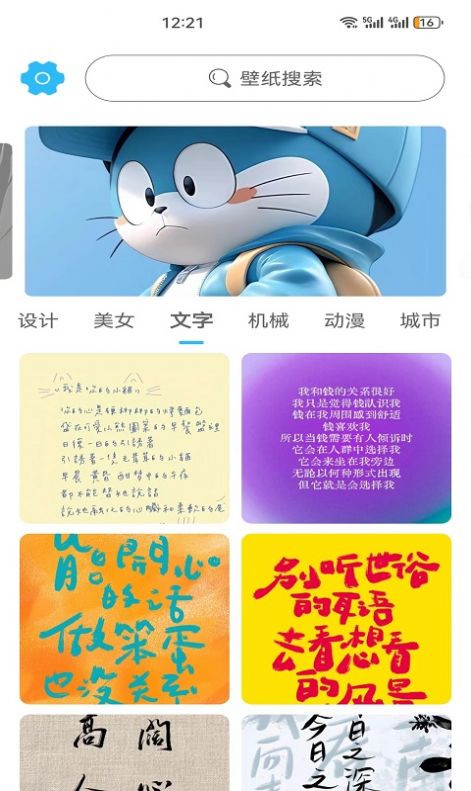471x791 pixels.
Task: Open the beige calligraphy wallpaper
Action: [x=125, y=753]
